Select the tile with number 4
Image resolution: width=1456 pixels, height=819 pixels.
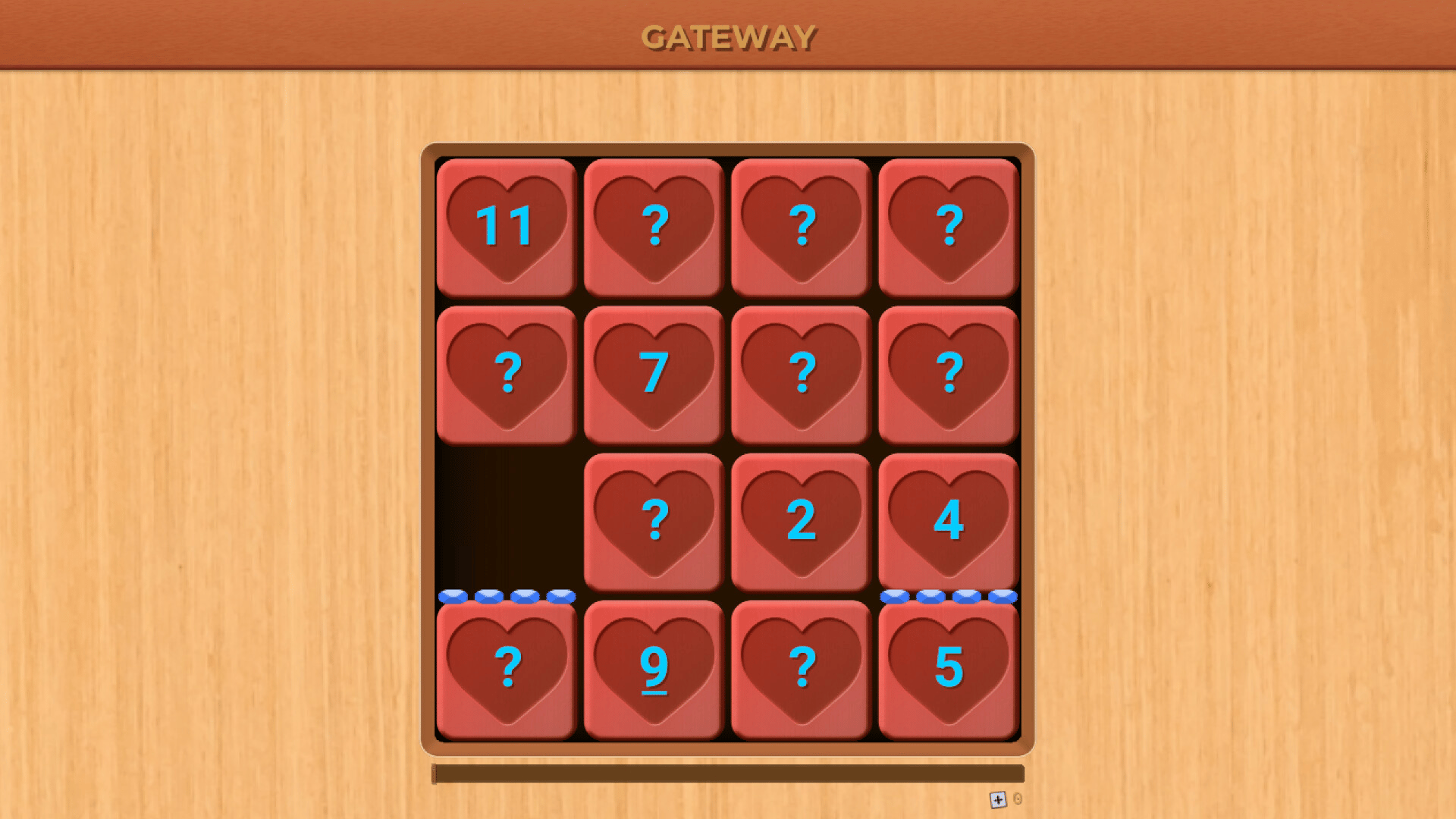point(948,521)
